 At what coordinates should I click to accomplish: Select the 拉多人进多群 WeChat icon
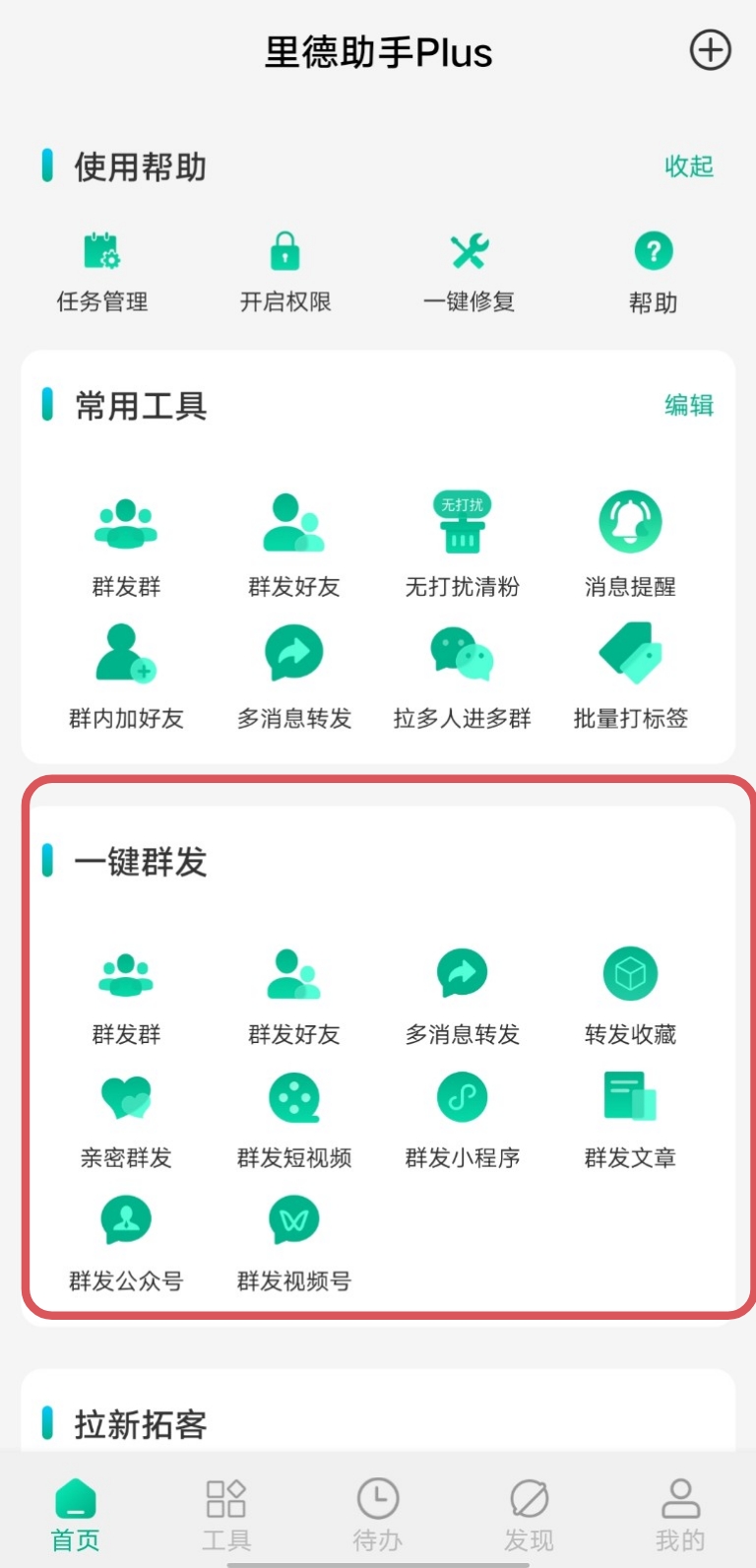(x=462, y=653)
